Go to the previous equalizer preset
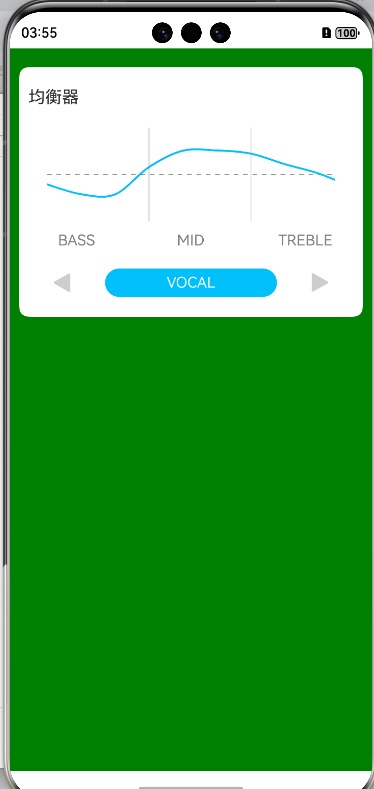This screenshot has width=374, height=789. [x=62, y=283]
